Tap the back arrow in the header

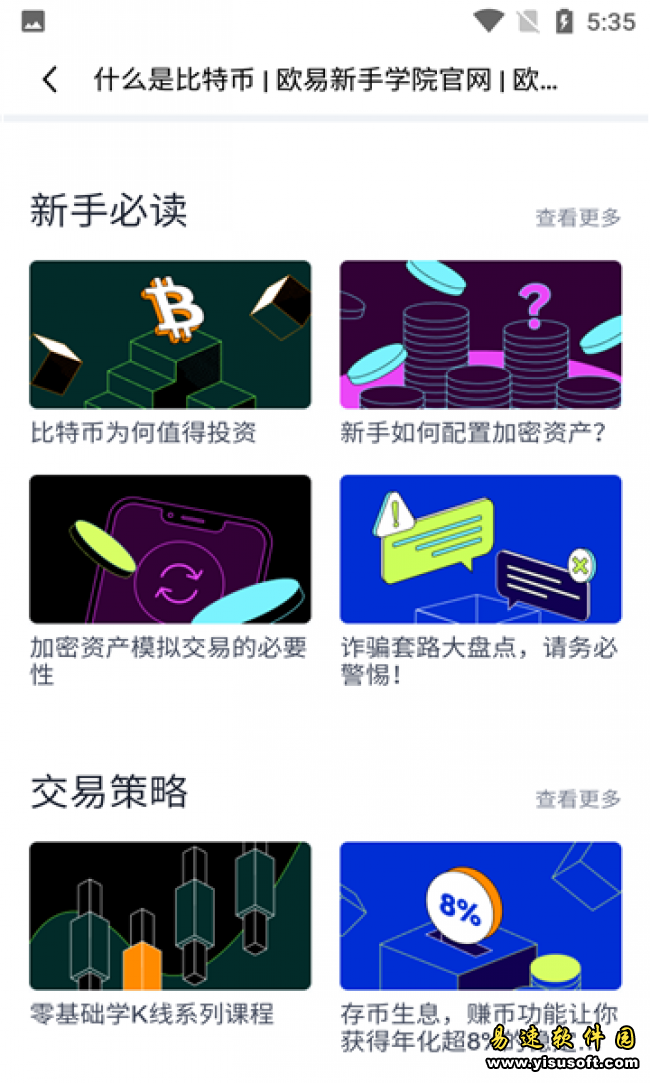[50, 80]
